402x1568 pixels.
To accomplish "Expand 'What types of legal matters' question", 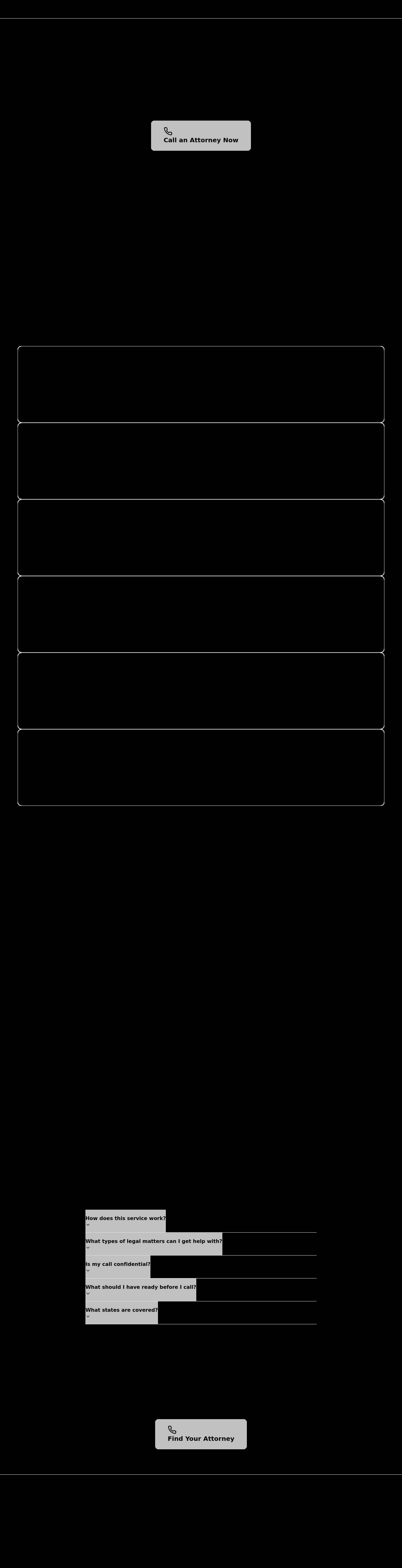I will coord(154,1244).
